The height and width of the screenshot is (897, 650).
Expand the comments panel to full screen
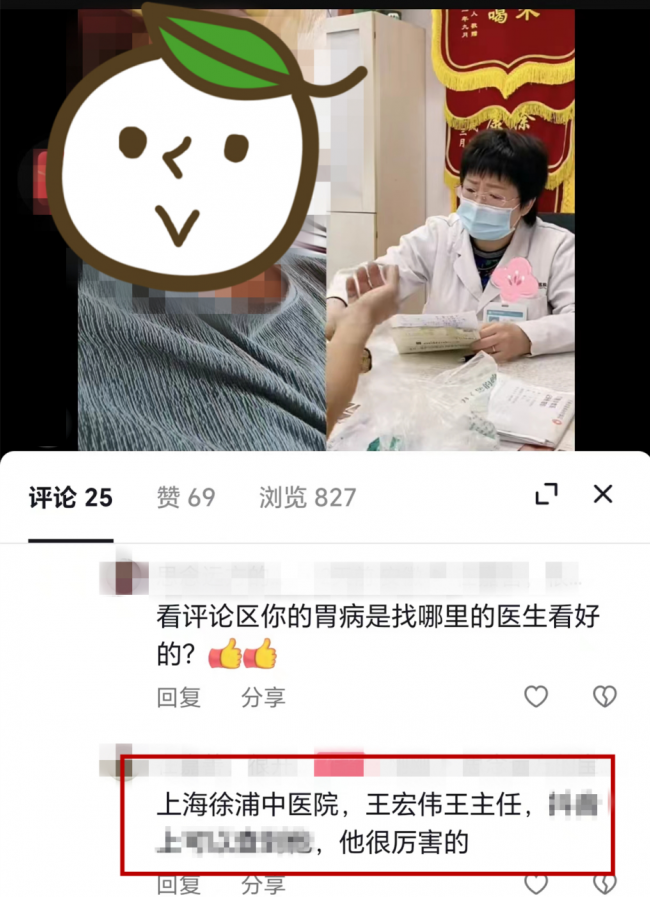coord(546,493)
